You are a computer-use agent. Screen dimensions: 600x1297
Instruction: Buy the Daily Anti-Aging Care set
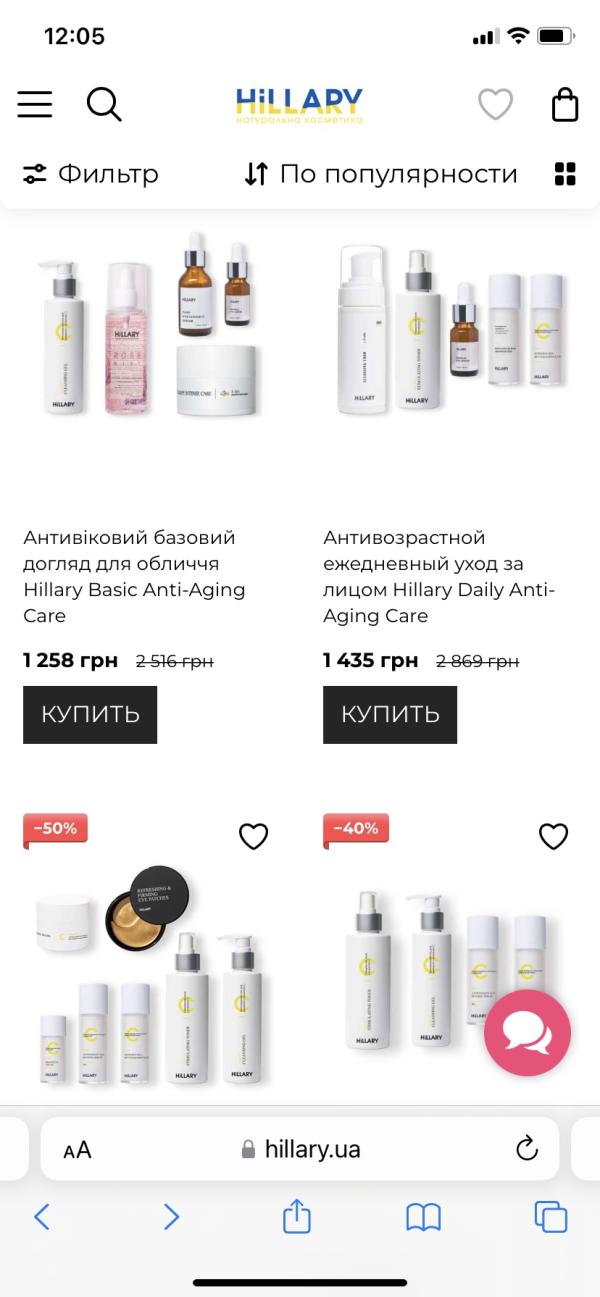(x=390, y=714)
